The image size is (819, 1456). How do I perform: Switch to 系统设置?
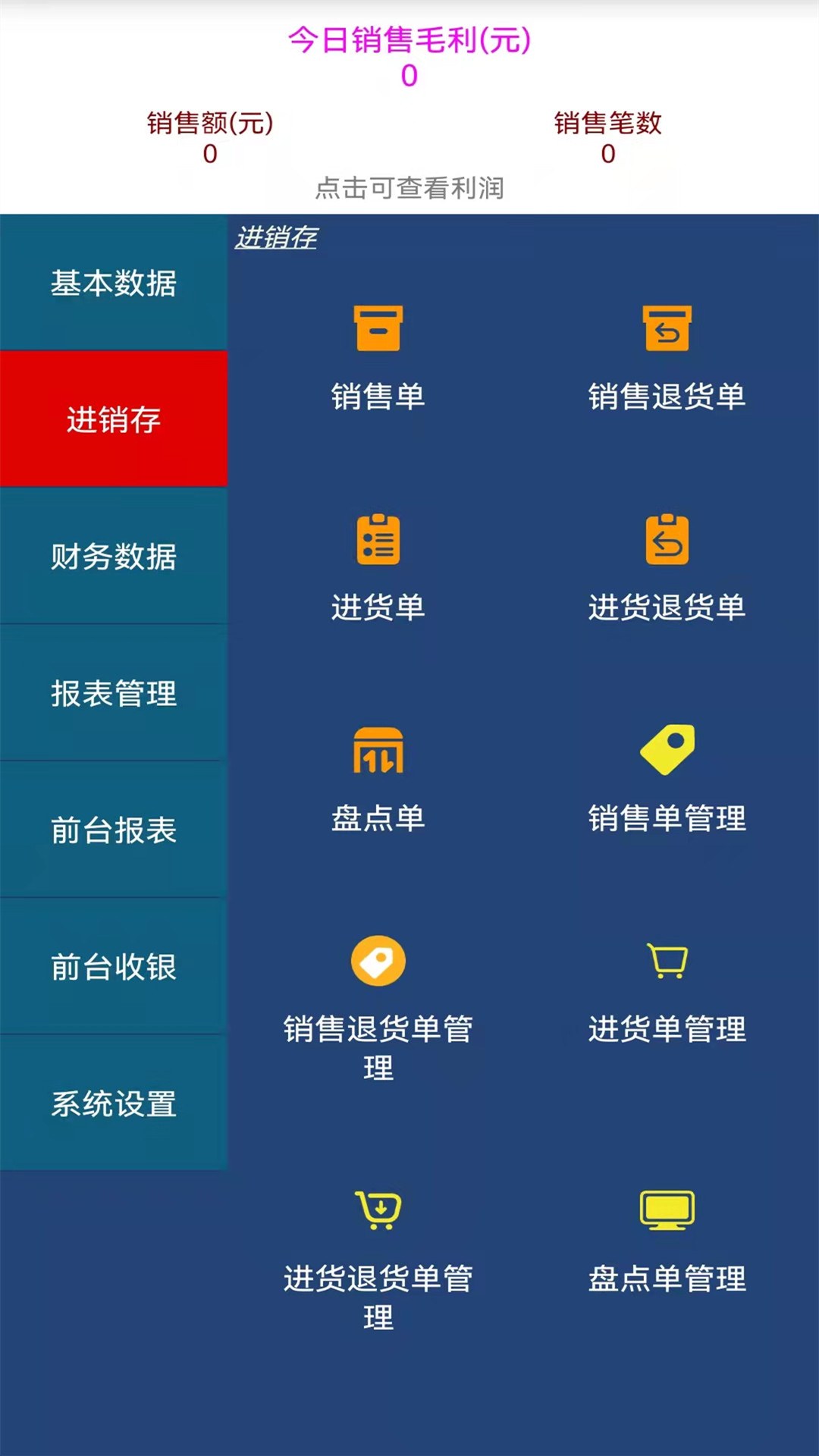pos(114,1103)
